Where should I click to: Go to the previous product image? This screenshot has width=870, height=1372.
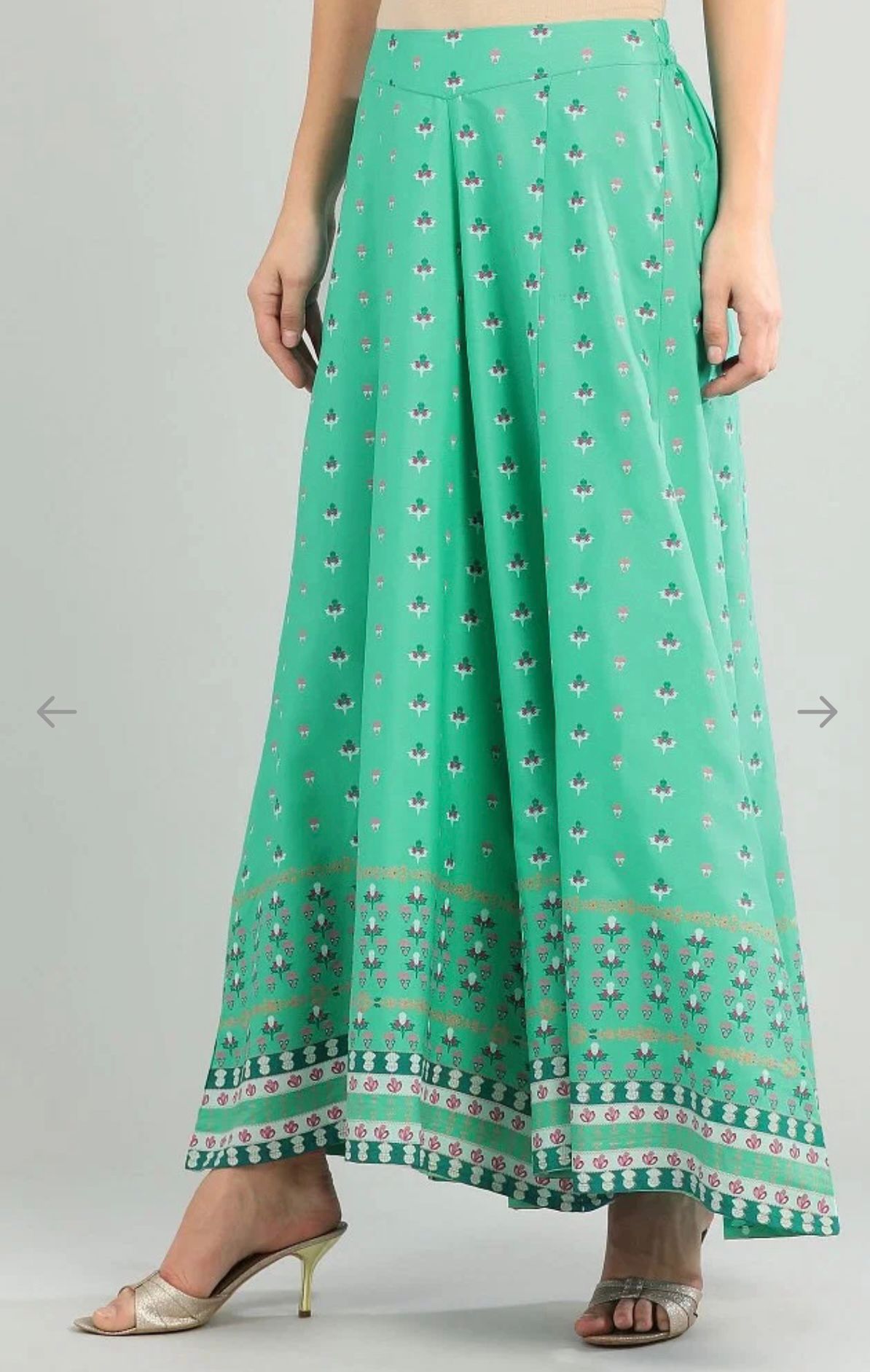pos(57,712)
